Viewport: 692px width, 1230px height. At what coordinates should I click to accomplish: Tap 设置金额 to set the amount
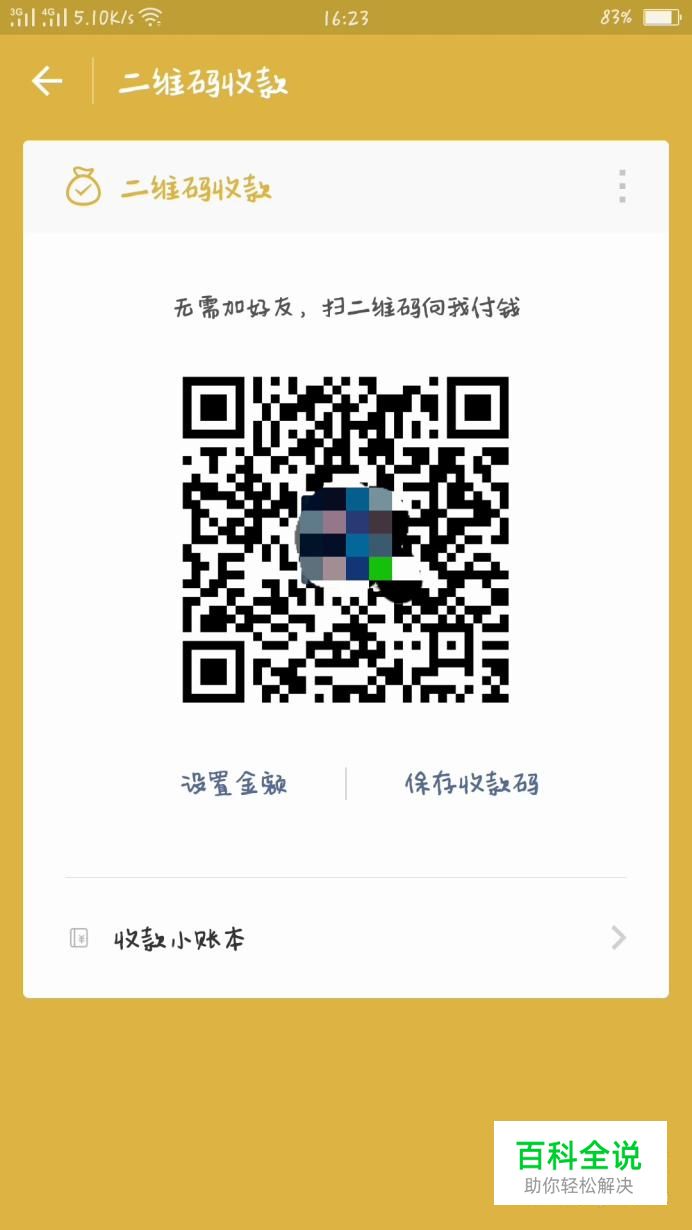point(234,783)
